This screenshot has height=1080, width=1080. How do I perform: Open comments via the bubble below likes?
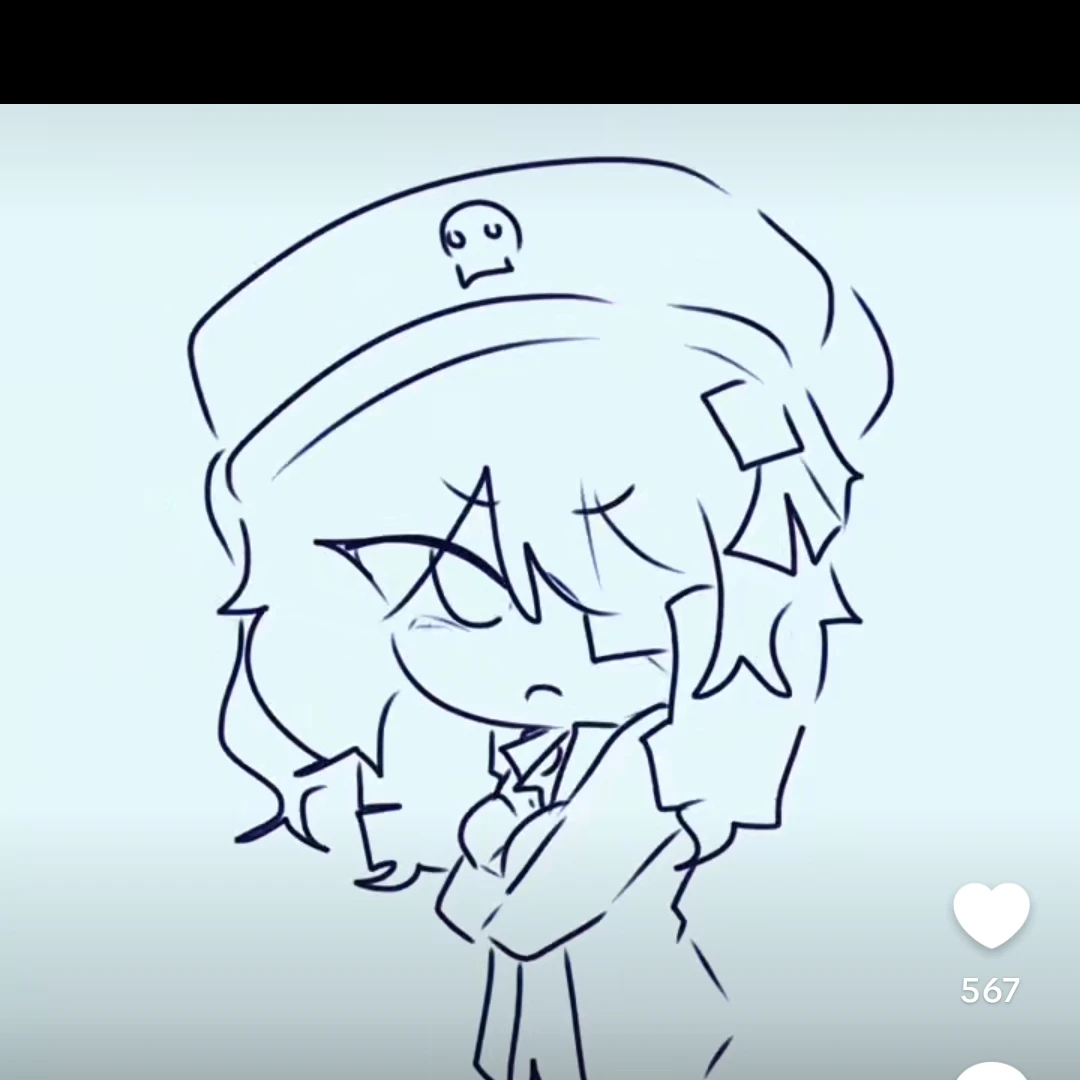(990, 1070)
